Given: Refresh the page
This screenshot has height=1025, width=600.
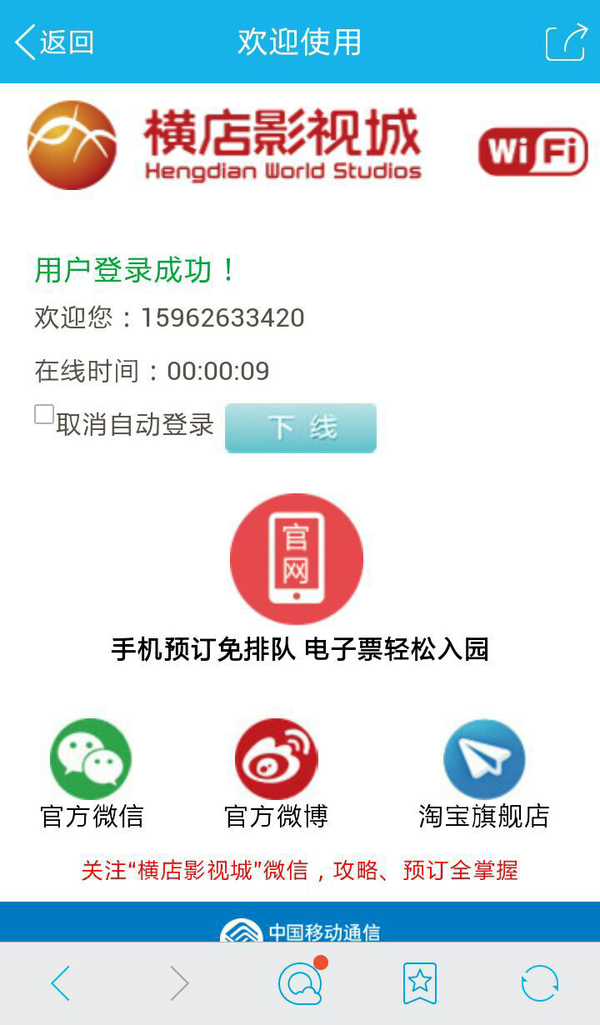Looking at the screenshot, I should click(540, 983).
